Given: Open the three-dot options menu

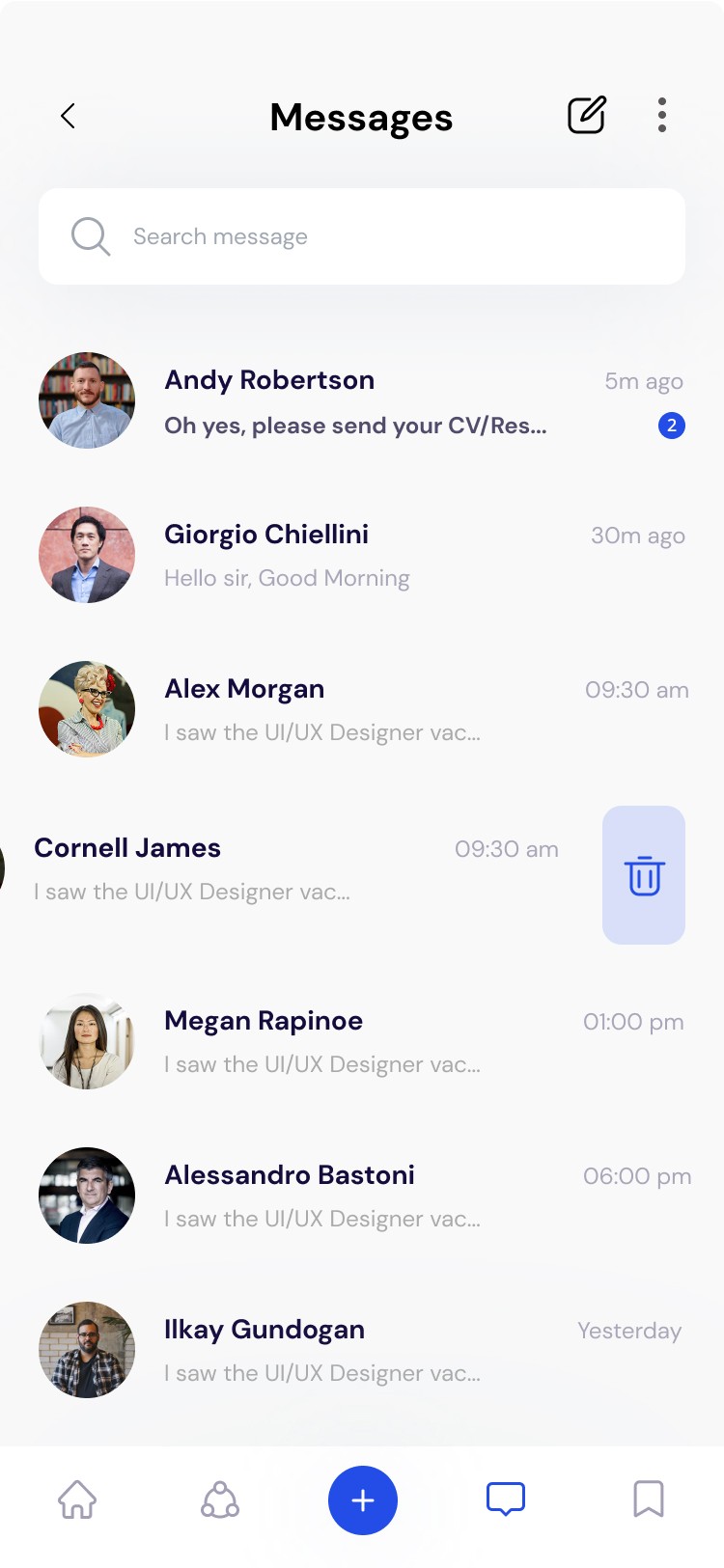Looking at the screenshot, I should coord(662,115).
